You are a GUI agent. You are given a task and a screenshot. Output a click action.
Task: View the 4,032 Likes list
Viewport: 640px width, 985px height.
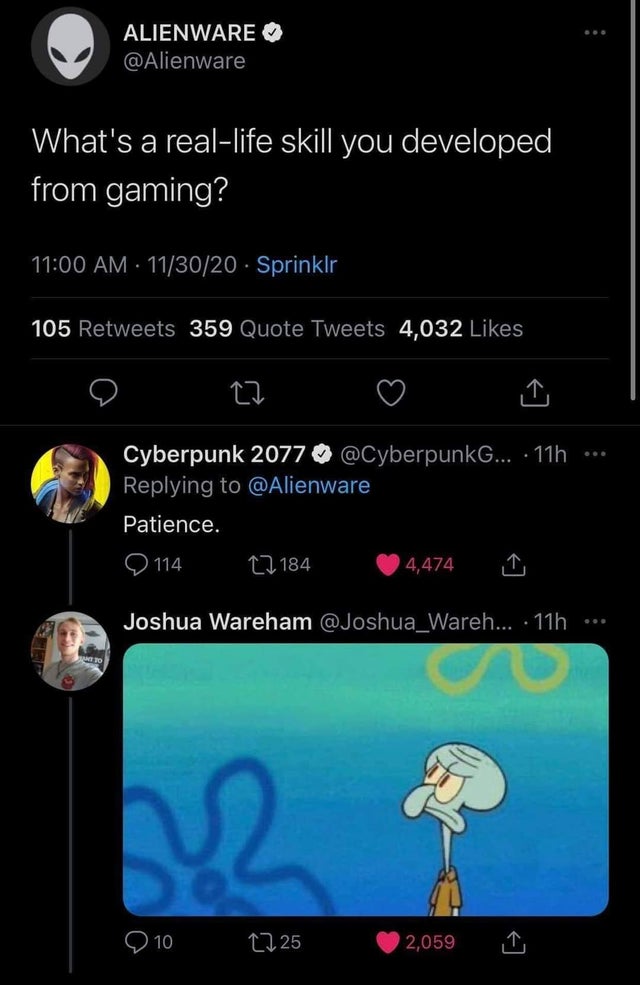(460, 328)
